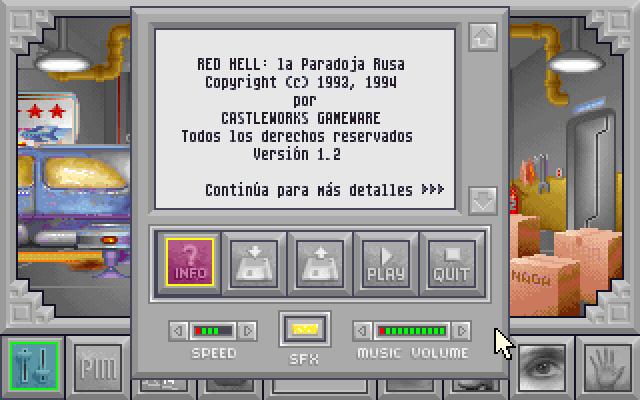Image resolution: width=640 pixels, height=400 pixels.
Task: Quit the game with QUIT
Action: click(449, 264)
